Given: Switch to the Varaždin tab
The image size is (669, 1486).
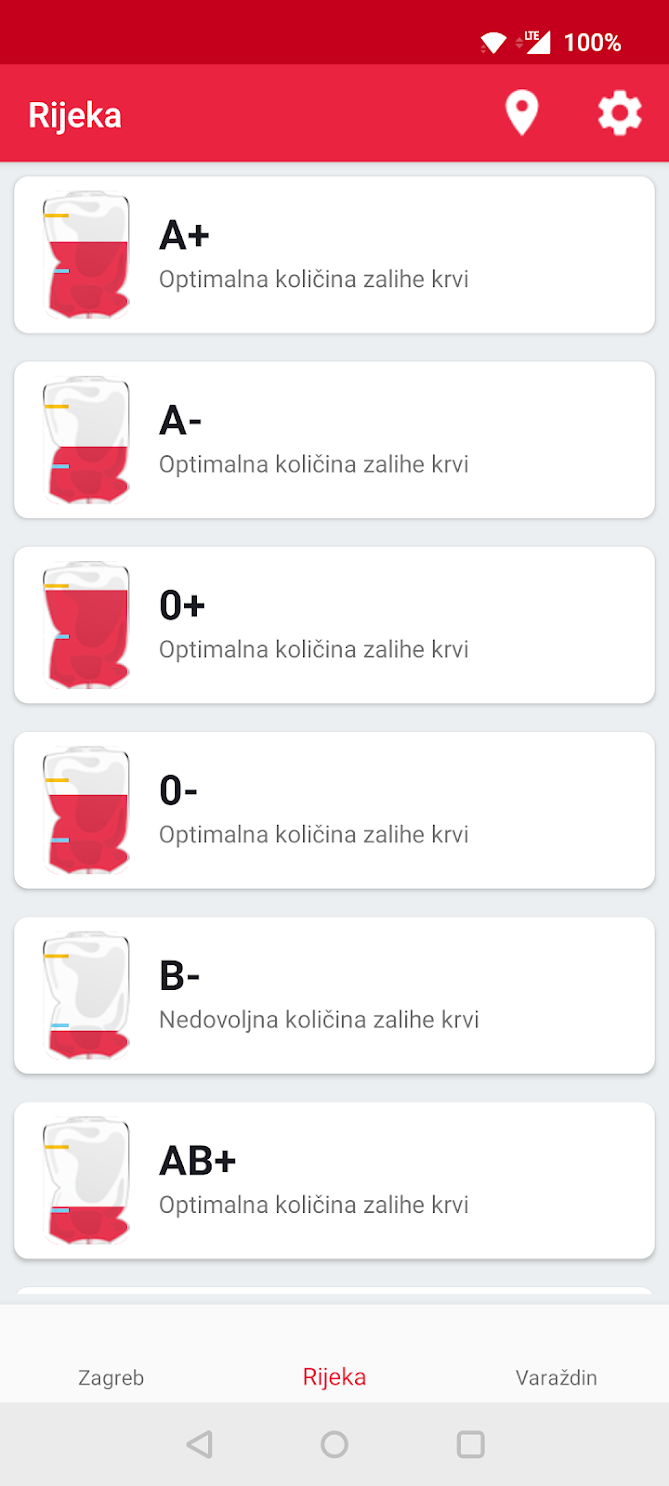Looking at the screenshot, I should [557, 1377].
